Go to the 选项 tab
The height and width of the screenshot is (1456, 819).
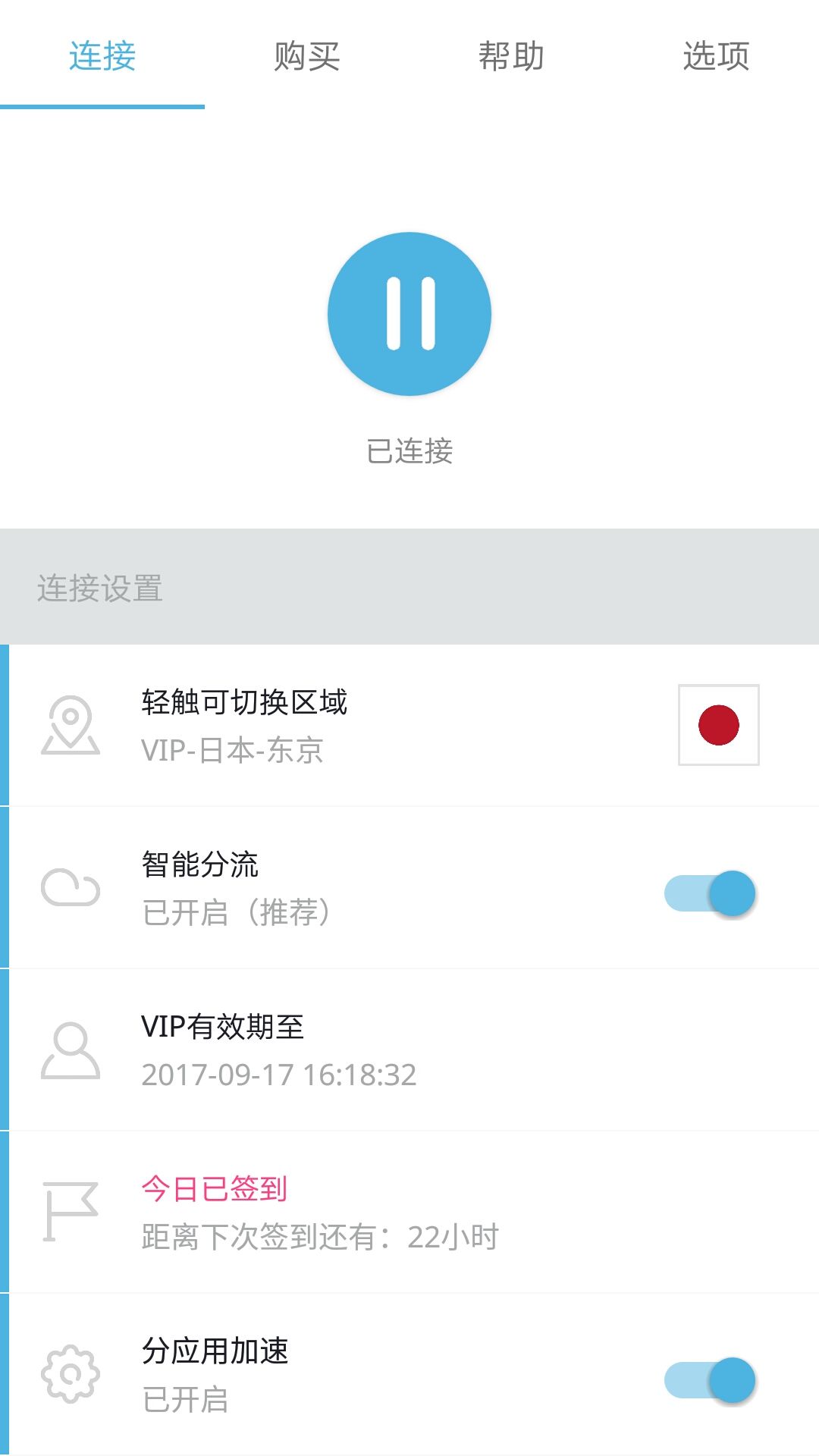point(716,56)
